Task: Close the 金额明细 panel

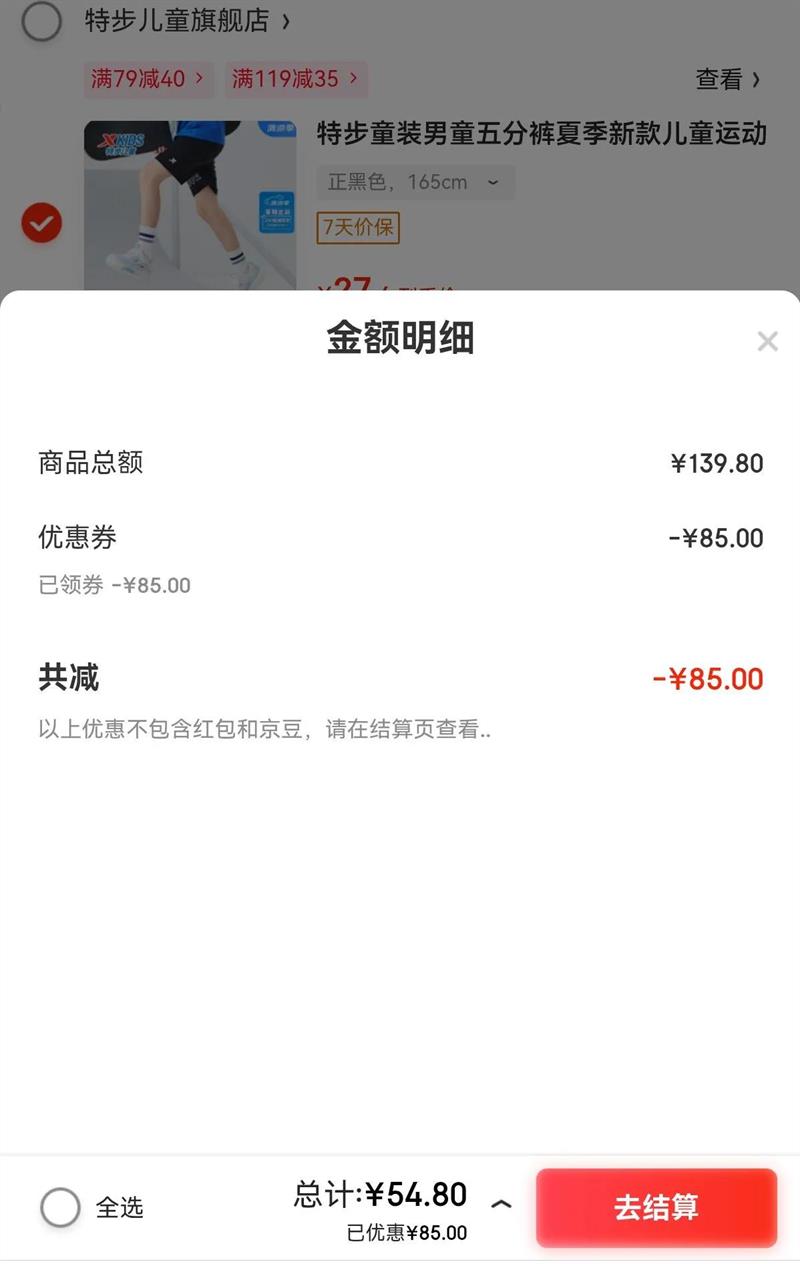Action: pyautogui.click(x=767, y=342)
